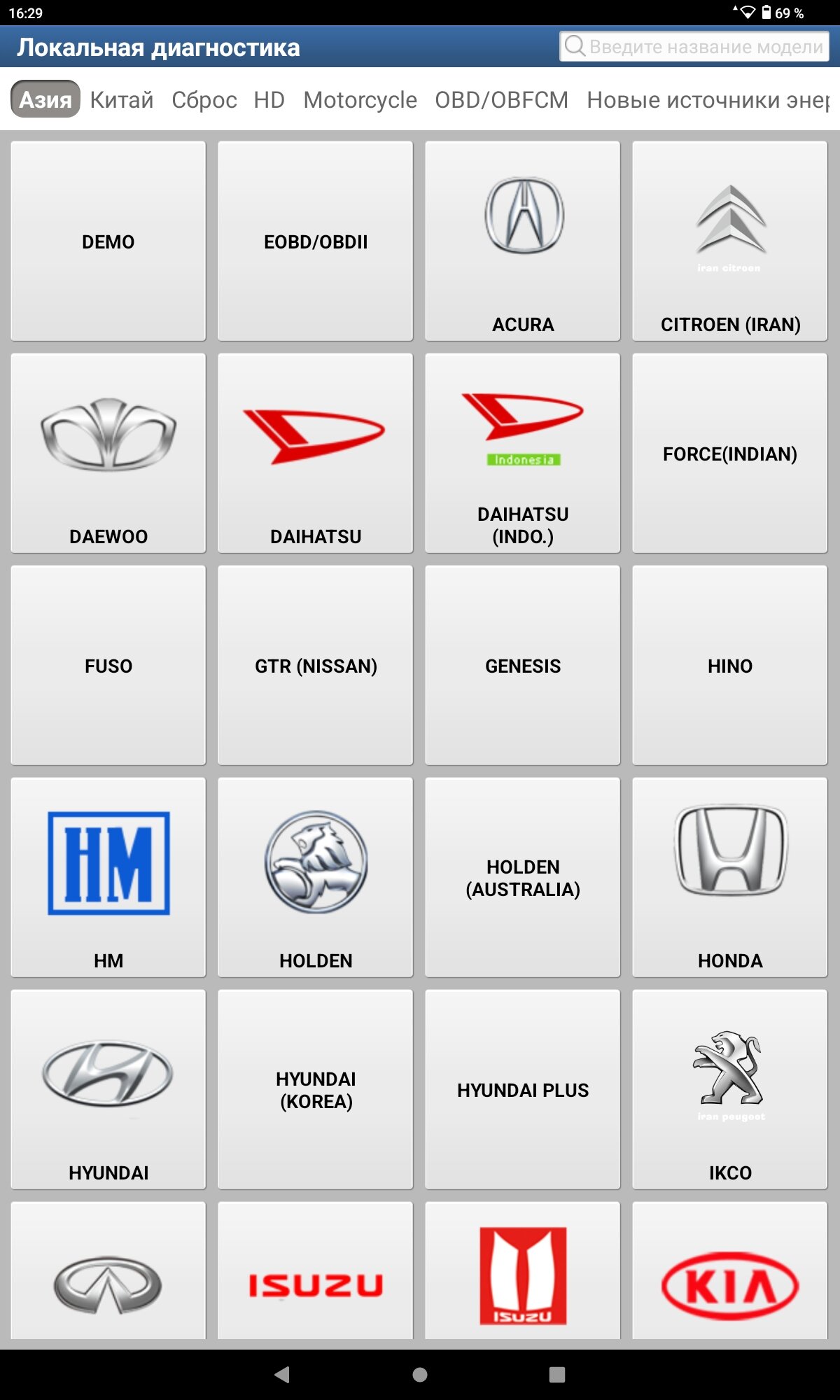This screenshot has width=840, height=1400.
Task: Choose the HYUNDAI PLUS tile
Action: [x=523, y=1090]
